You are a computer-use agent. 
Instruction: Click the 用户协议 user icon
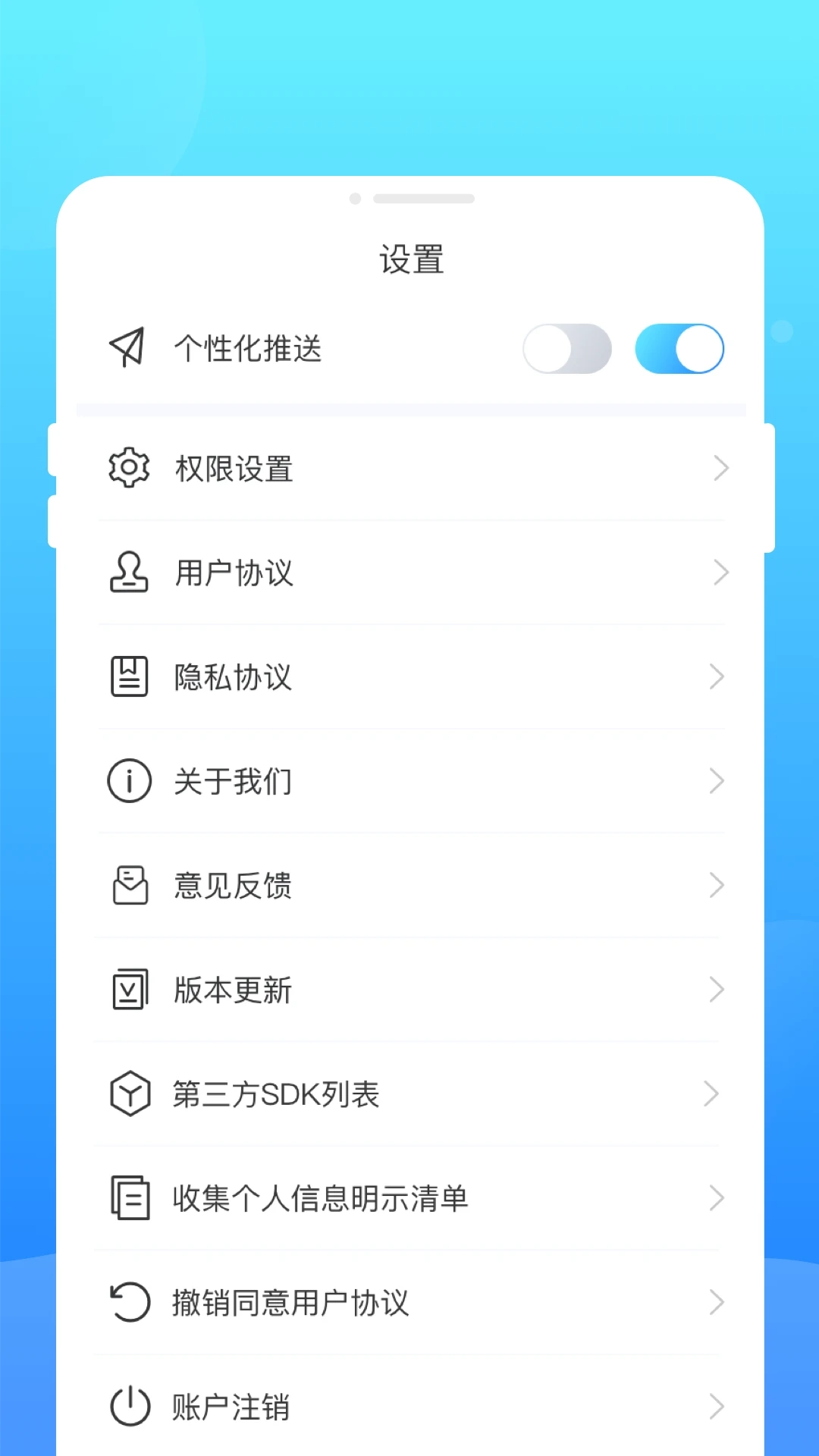click(x=128, y=573)
